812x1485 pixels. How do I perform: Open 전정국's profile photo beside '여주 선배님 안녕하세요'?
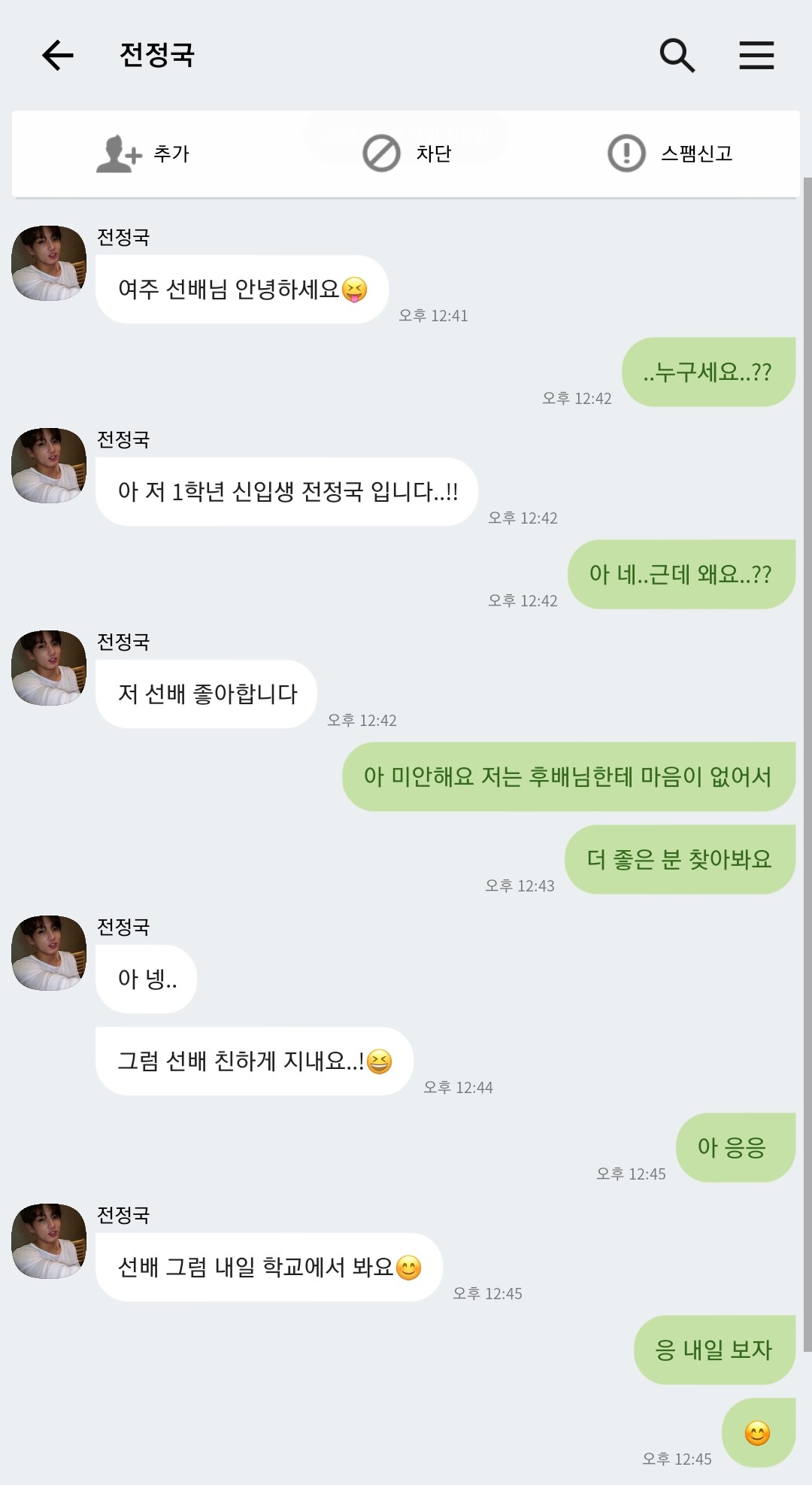click(x=49, y=263)
